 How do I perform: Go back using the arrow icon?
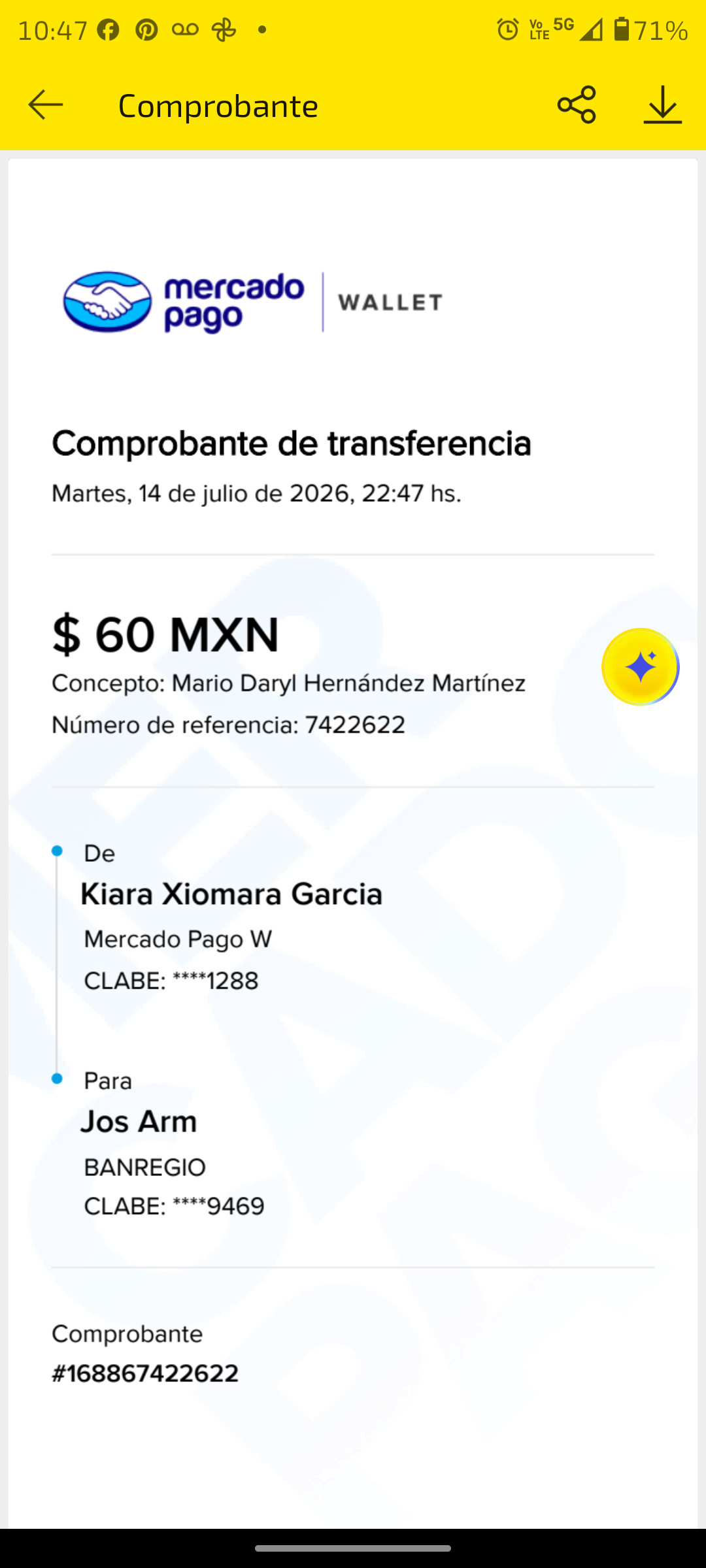tap(46, 105)
